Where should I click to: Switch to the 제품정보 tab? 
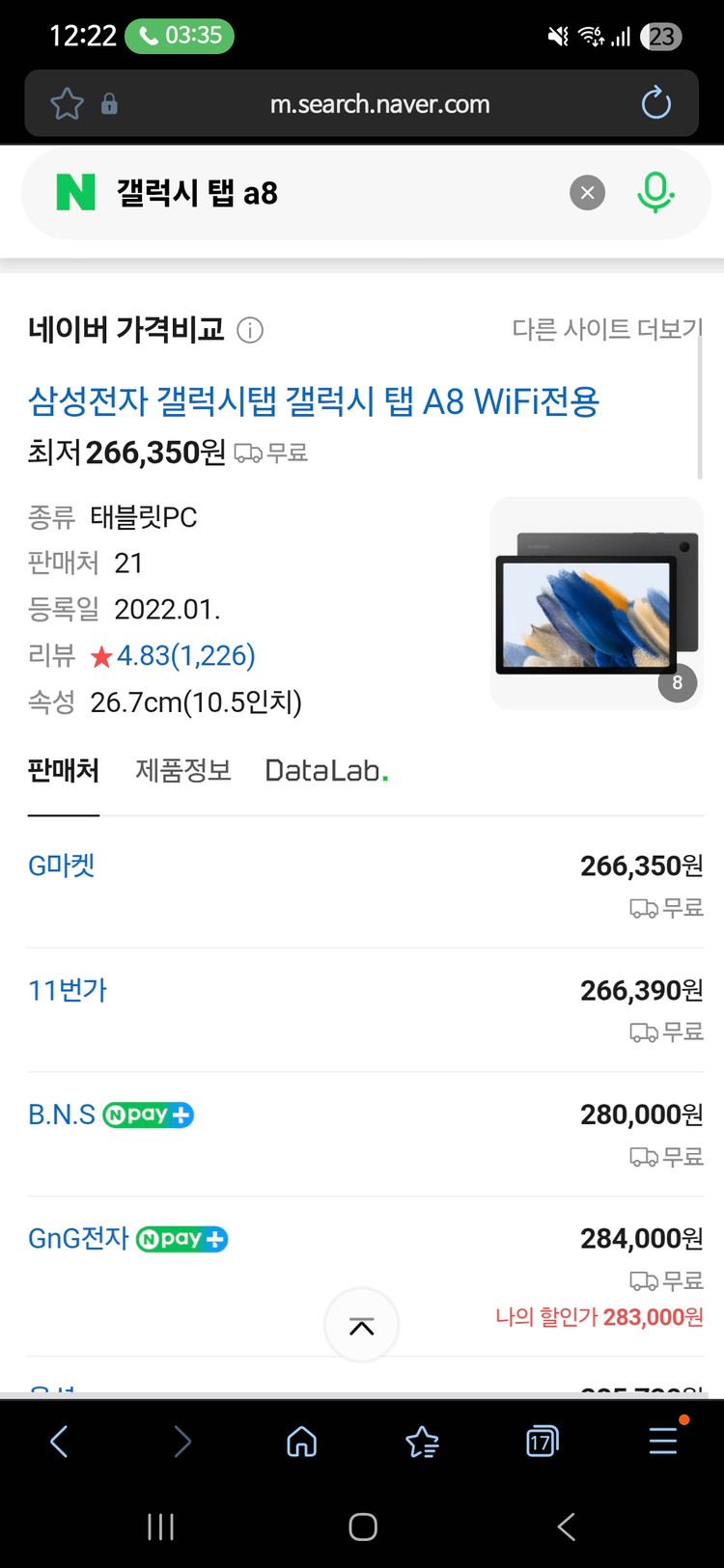[x=182, y=770]
